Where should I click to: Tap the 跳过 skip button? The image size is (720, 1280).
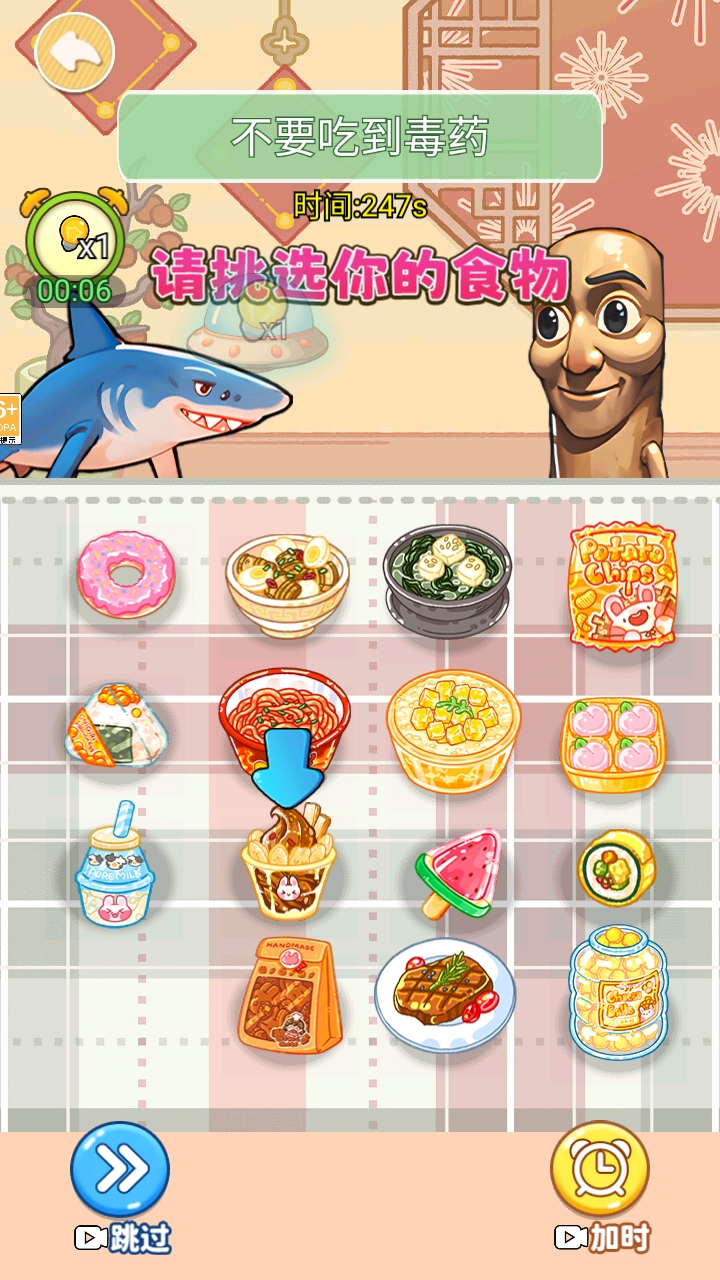coord(120,1172)
